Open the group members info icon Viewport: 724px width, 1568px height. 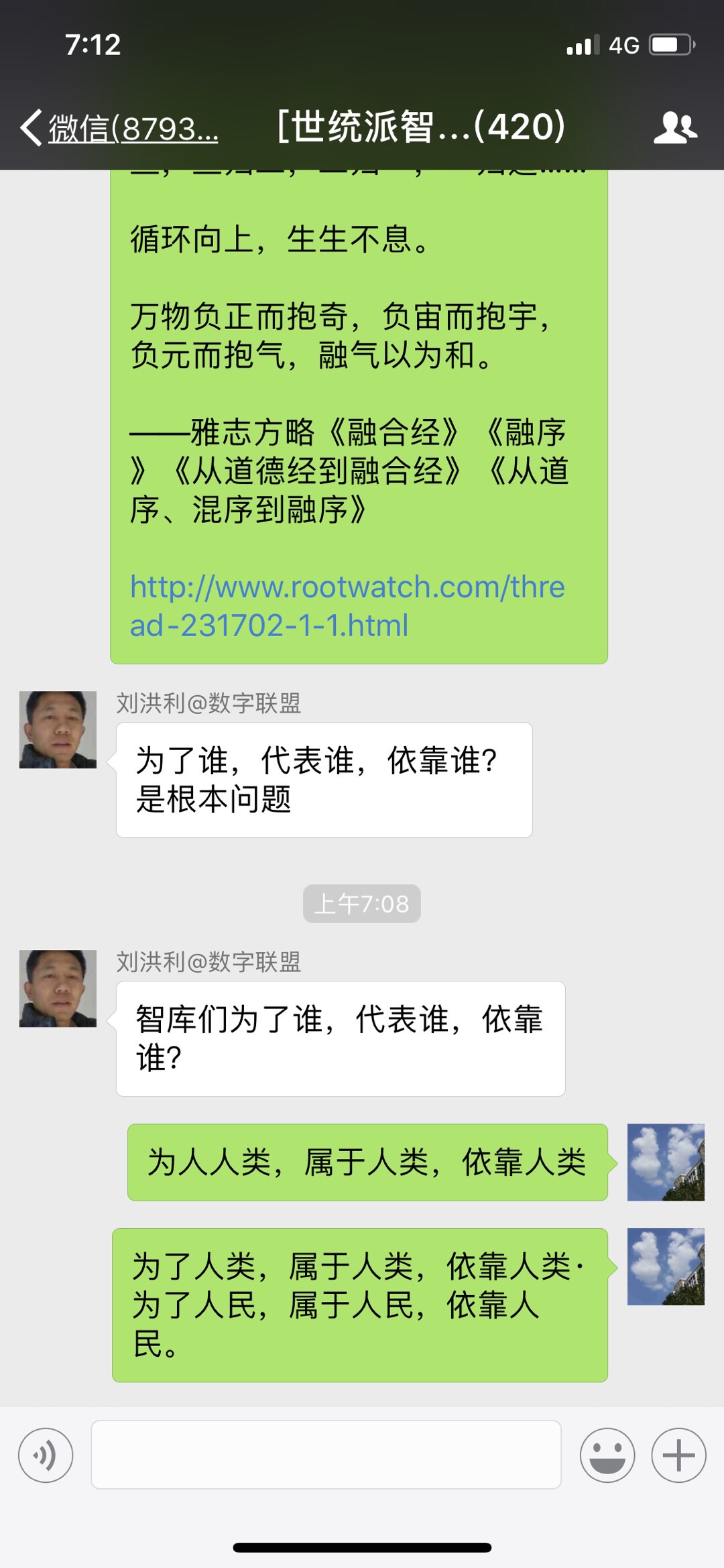point(675,127)
